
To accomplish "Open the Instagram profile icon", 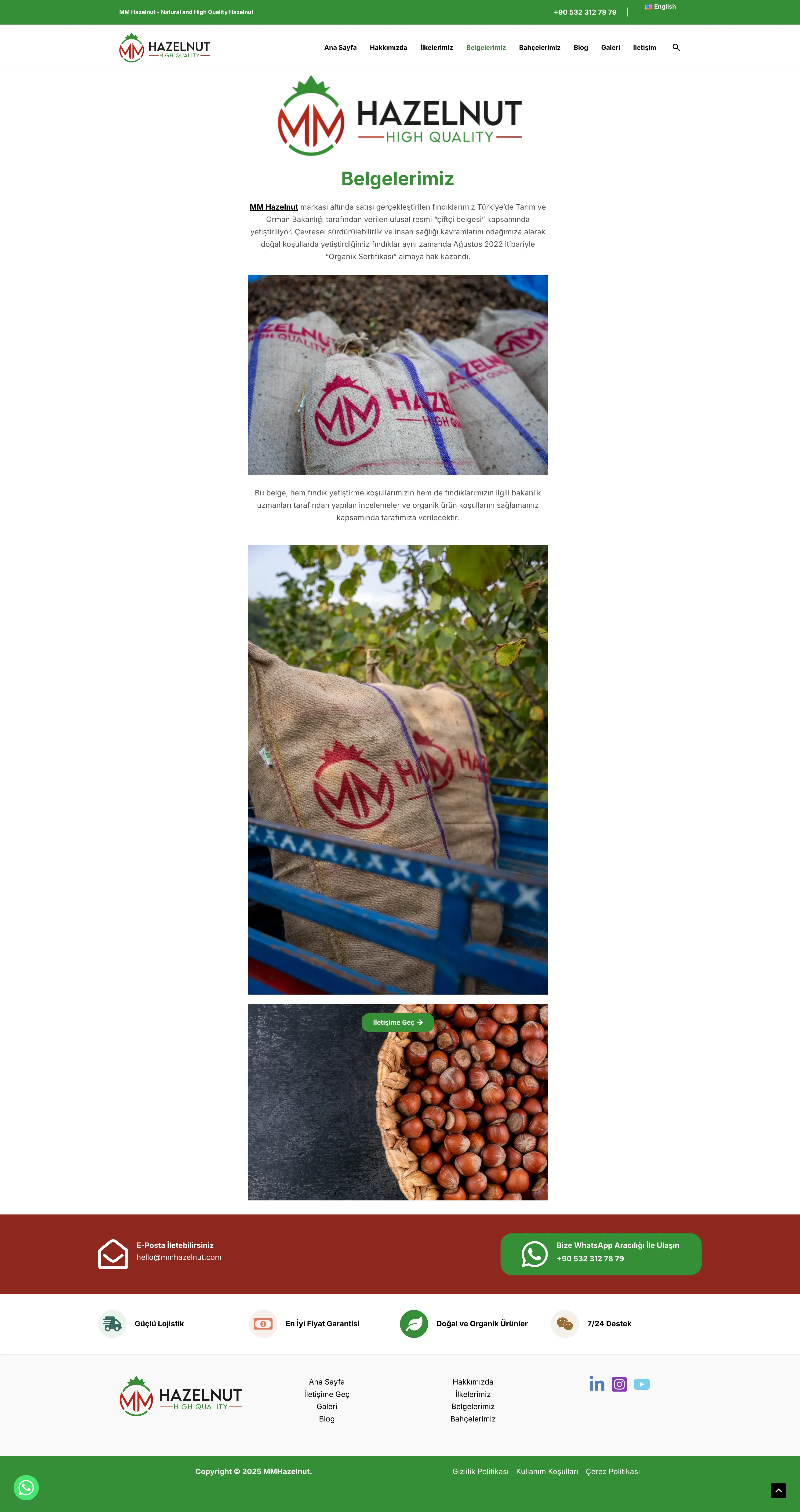I will tap(619, 1384).
